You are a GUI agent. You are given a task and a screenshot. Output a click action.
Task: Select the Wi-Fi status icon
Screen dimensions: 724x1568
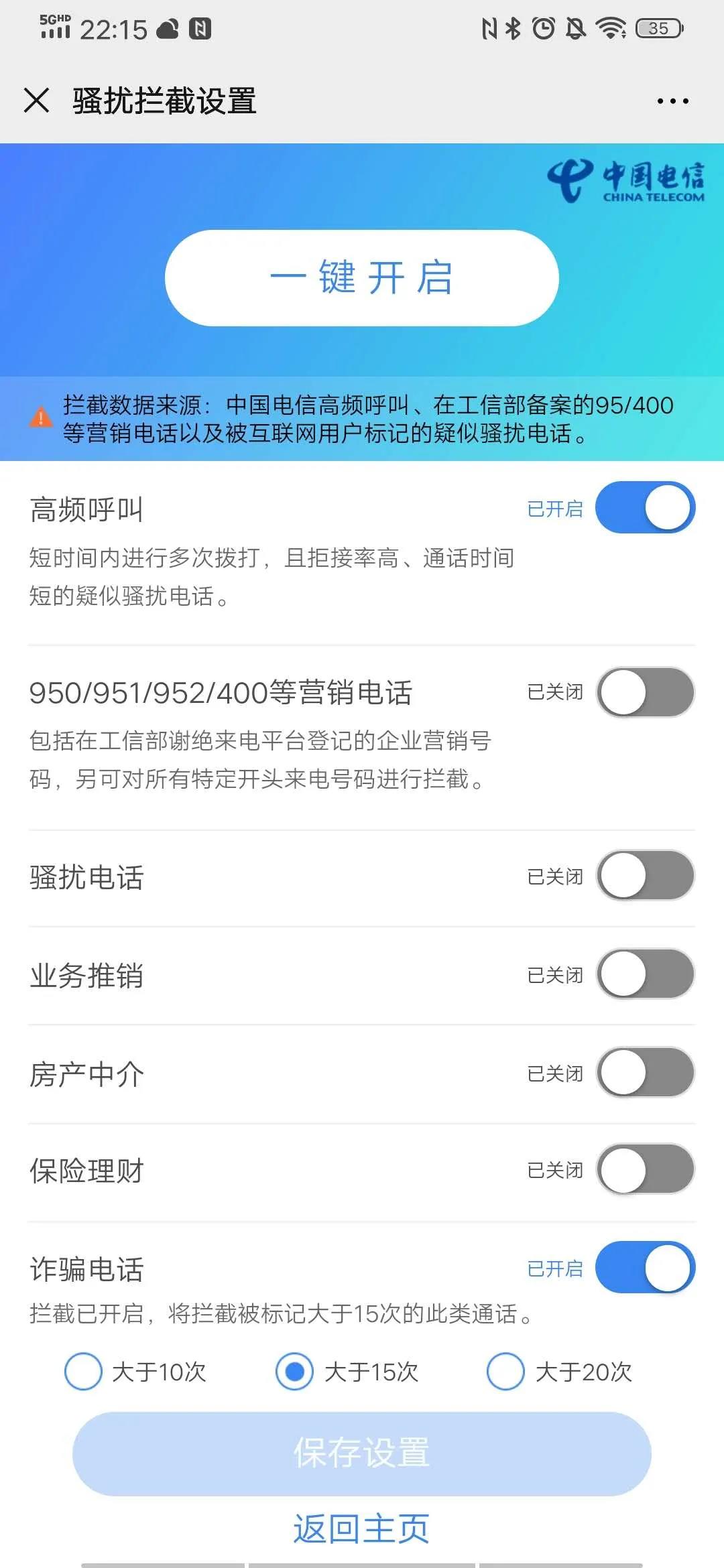[611, 28]
